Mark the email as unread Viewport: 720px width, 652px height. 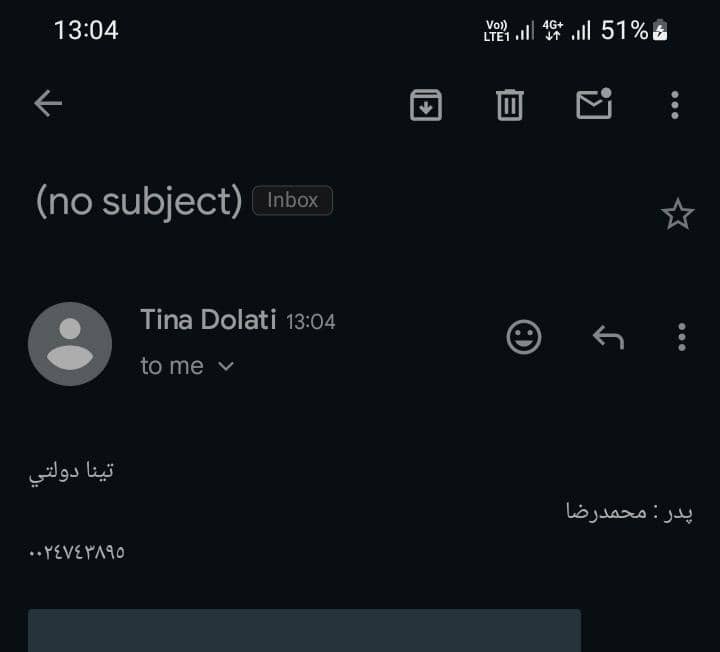594,104
